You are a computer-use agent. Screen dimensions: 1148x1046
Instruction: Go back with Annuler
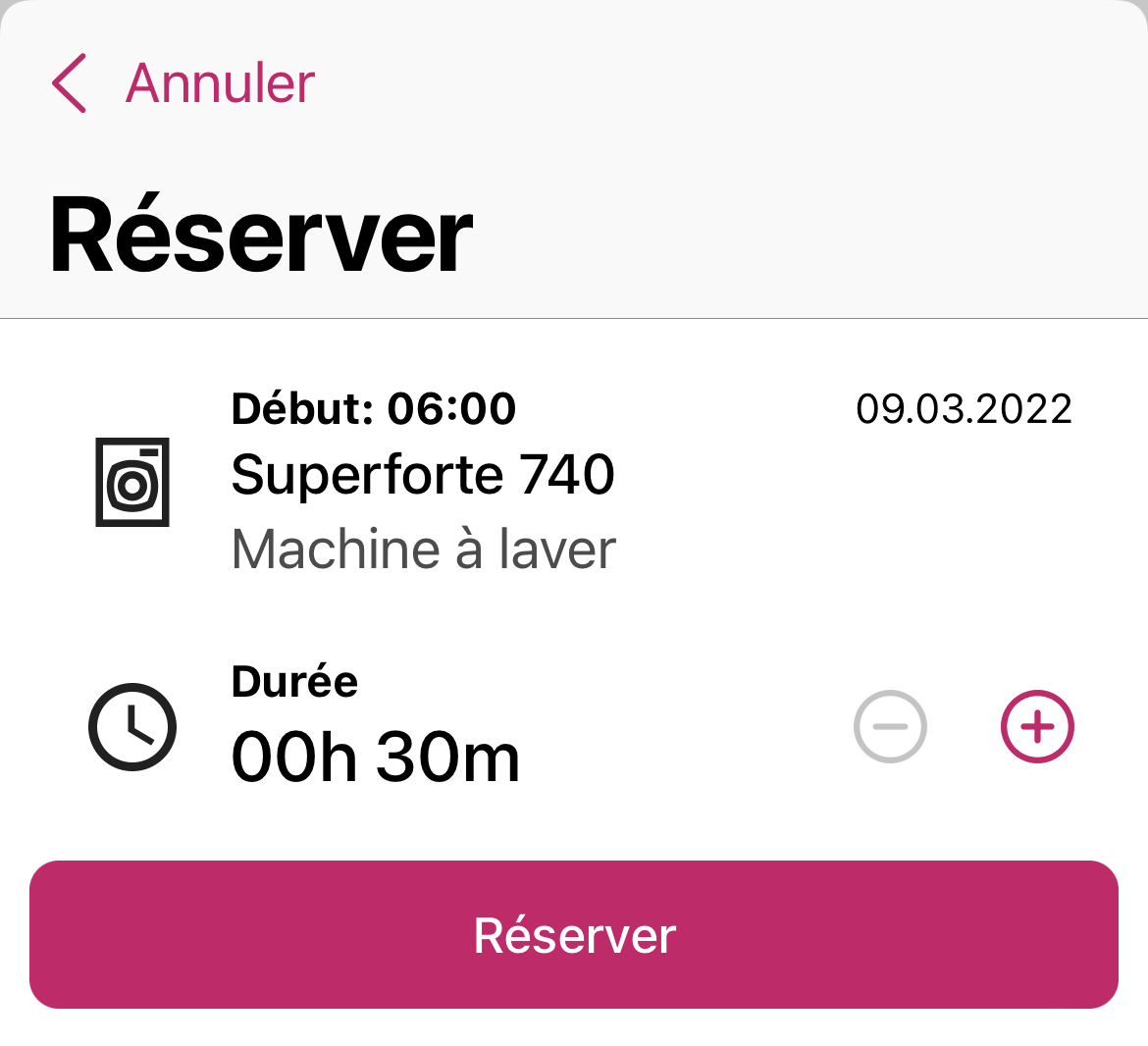(x=184, y=83)
